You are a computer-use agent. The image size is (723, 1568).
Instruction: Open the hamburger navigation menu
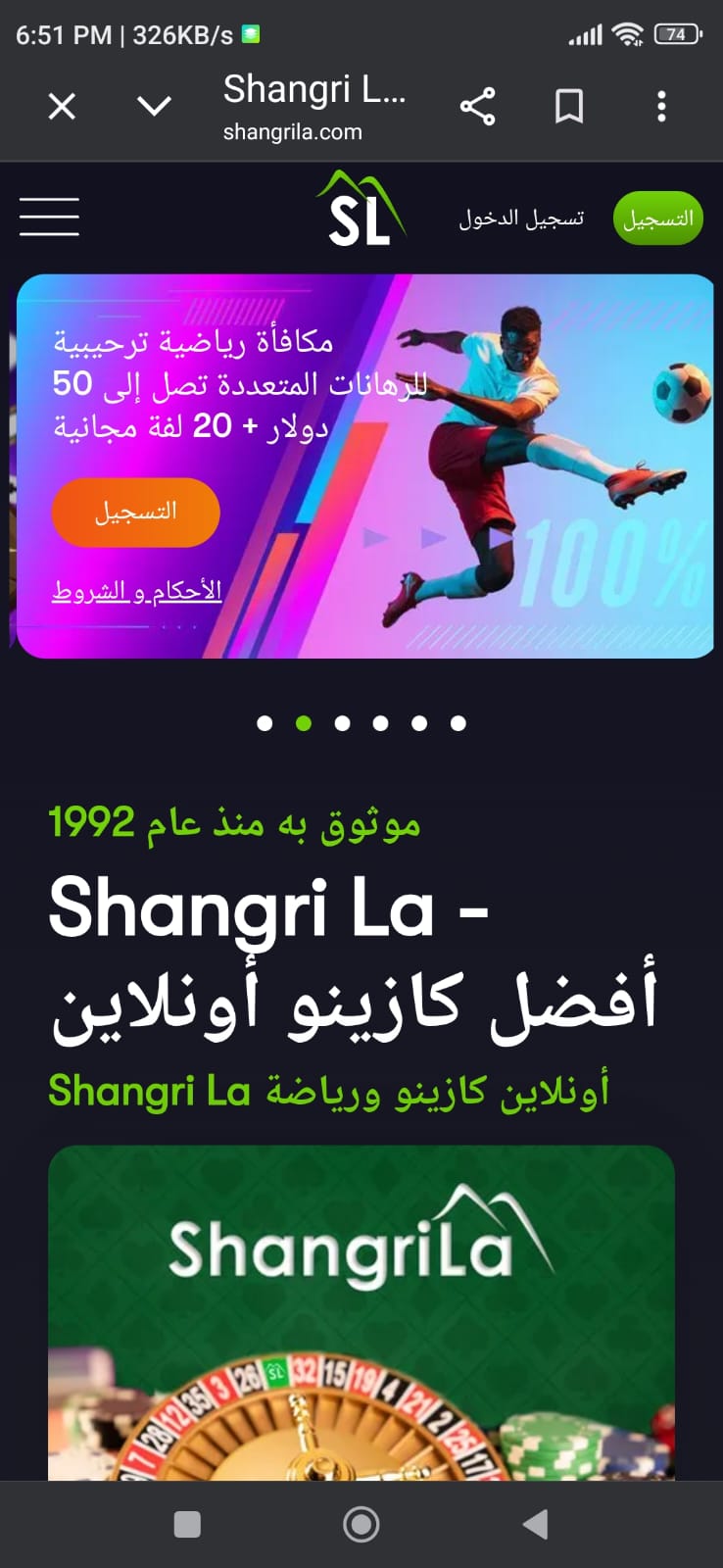(49, 217)
